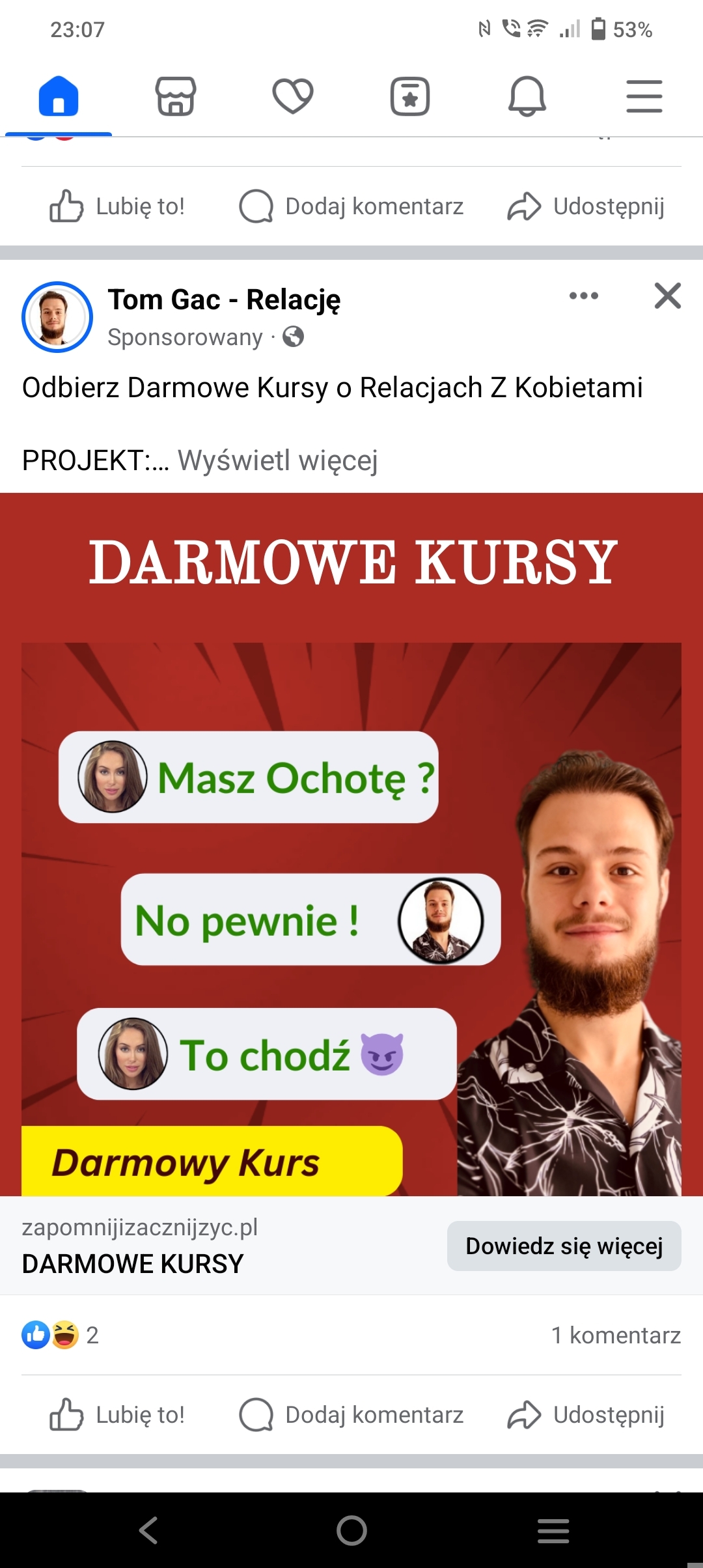The image size is (703, 1568).
Task: Open the notifications bell
Action: tap(527, 96)
